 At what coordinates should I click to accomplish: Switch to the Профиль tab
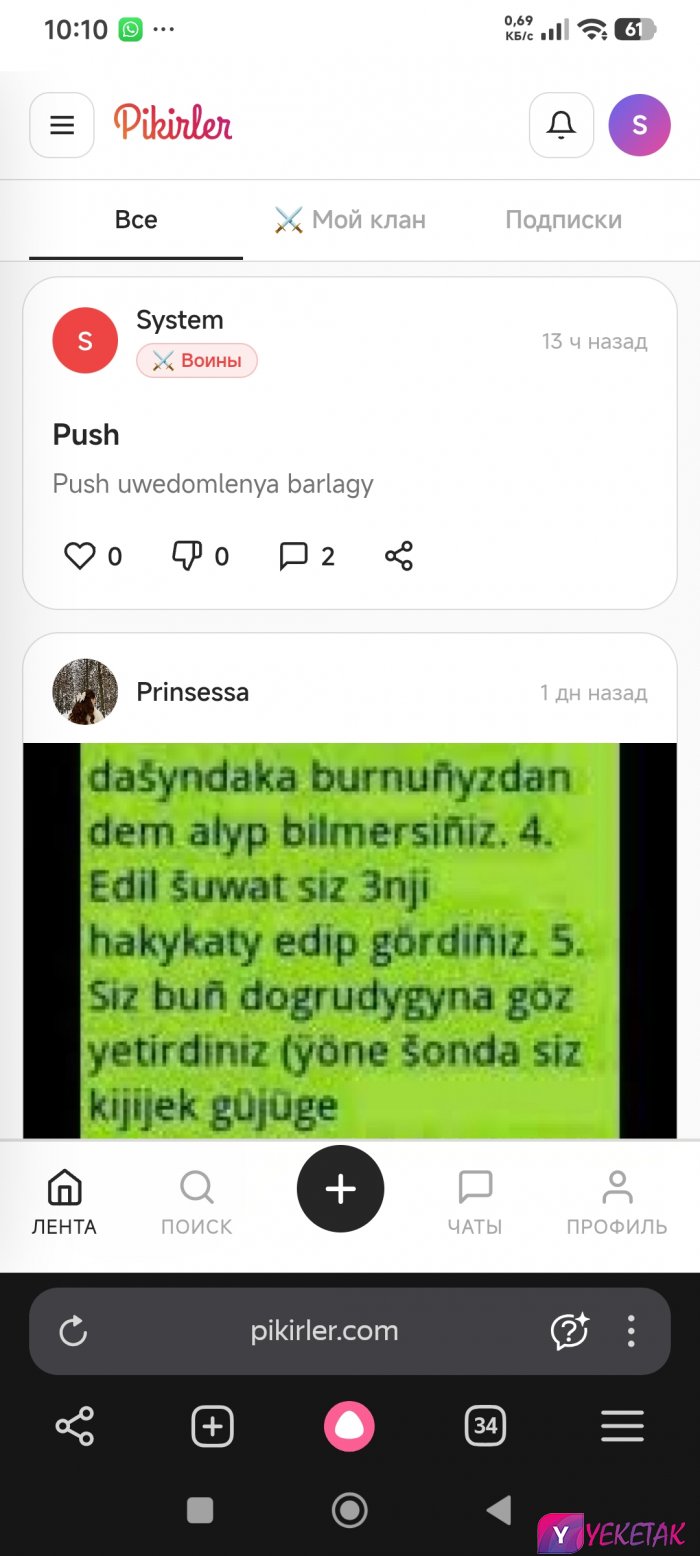tap(617, 1204)
